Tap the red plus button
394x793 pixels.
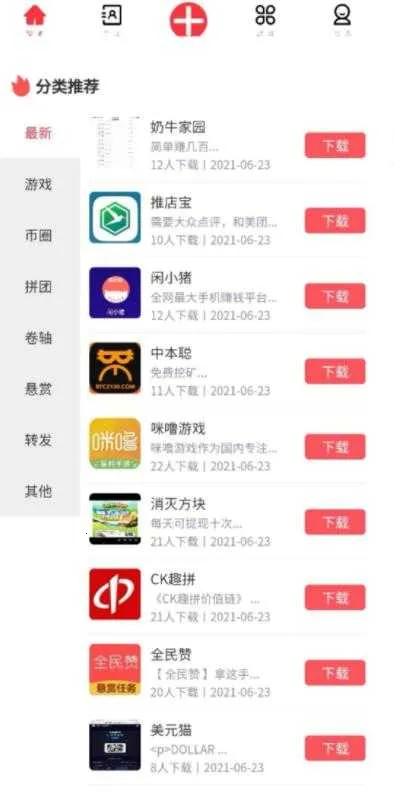click(x=188, y=19)
